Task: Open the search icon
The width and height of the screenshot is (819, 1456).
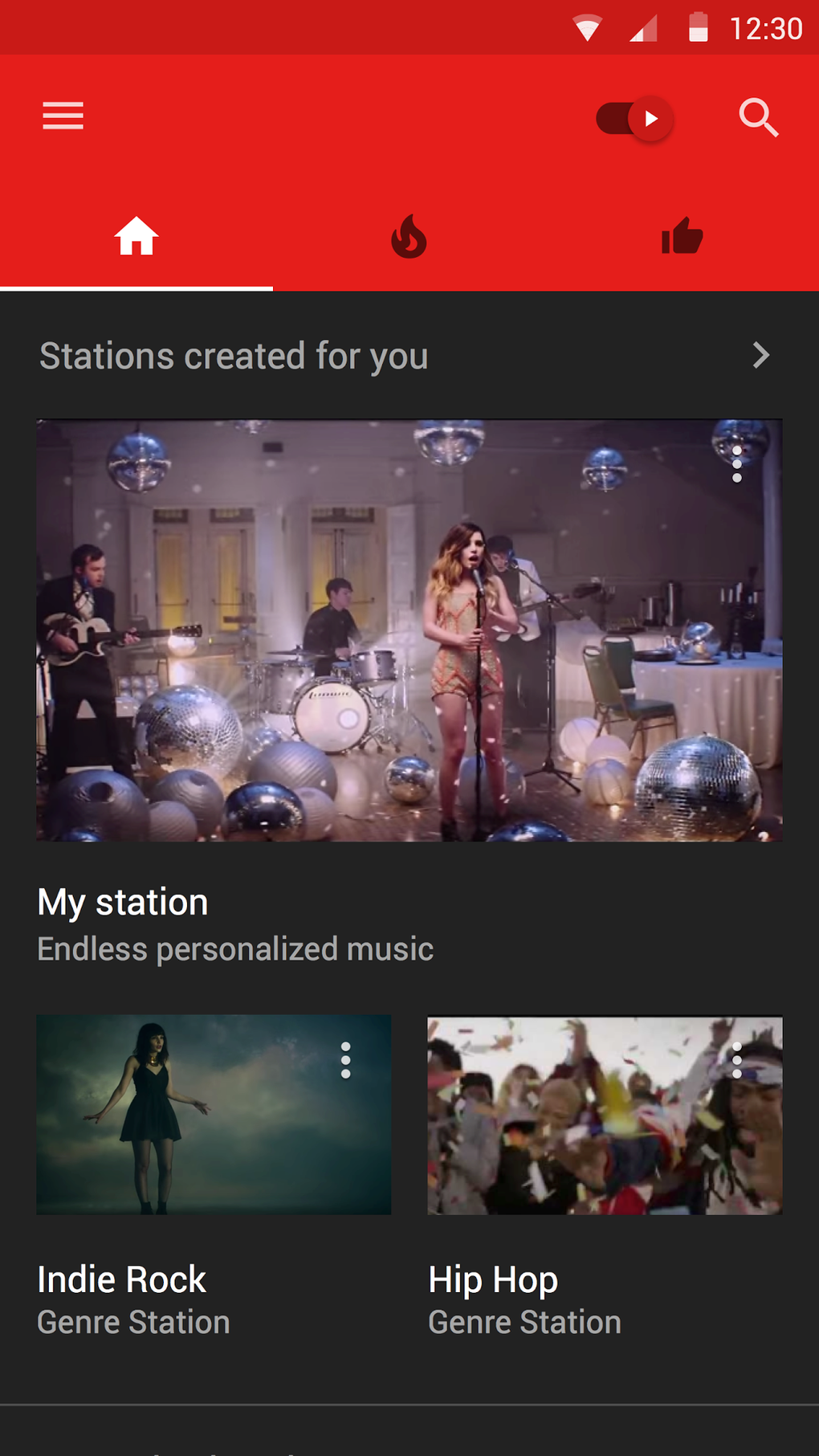Action: (x=758, y=118)
